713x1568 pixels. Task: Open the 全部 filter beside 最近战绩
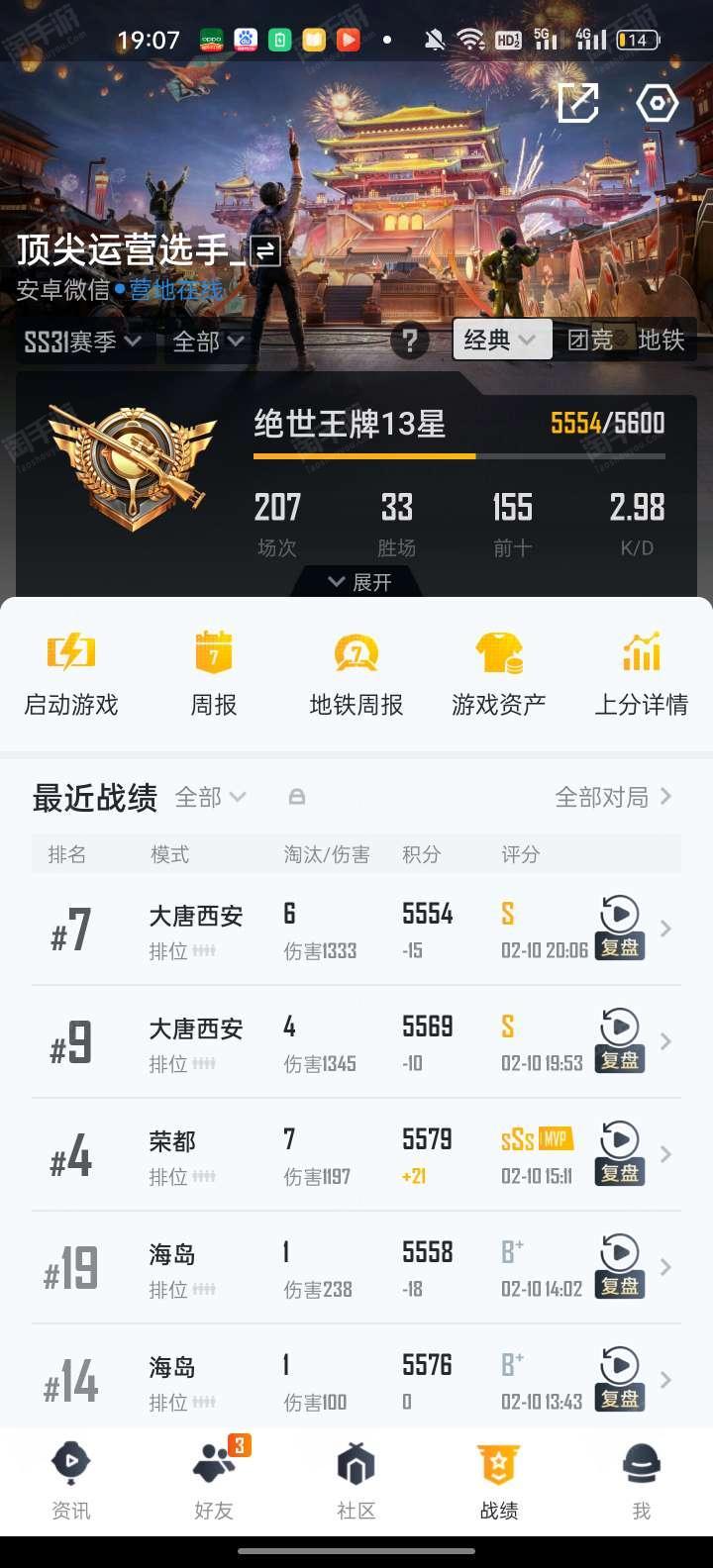click(x=210, y=797)
